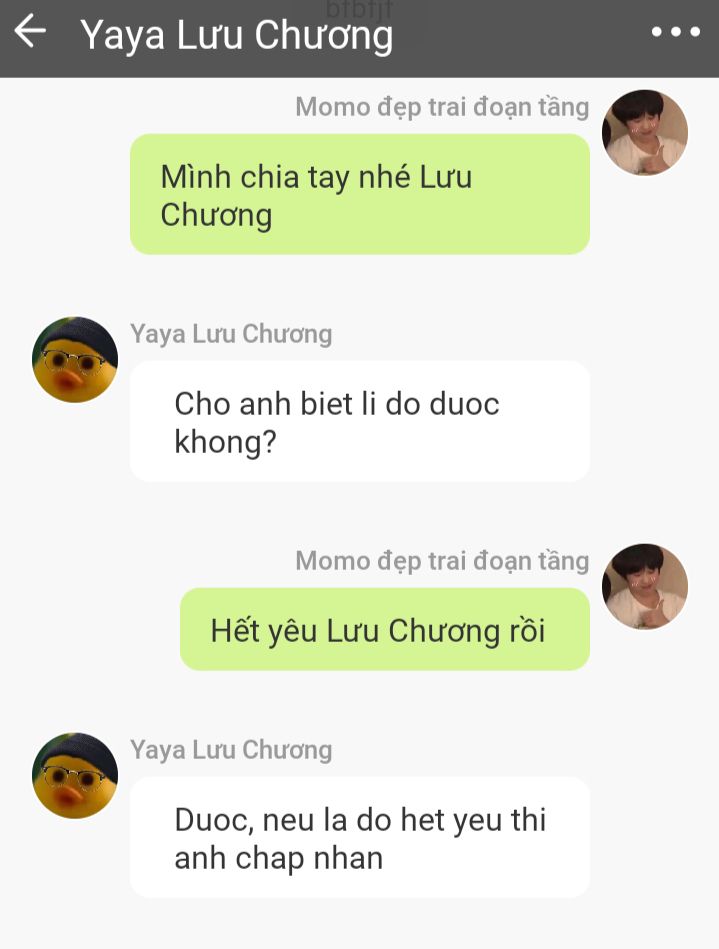Go back using the top-left arrow
Viewport: 719px width, 949px height.
pyautogui.click(x=30, y=32)
